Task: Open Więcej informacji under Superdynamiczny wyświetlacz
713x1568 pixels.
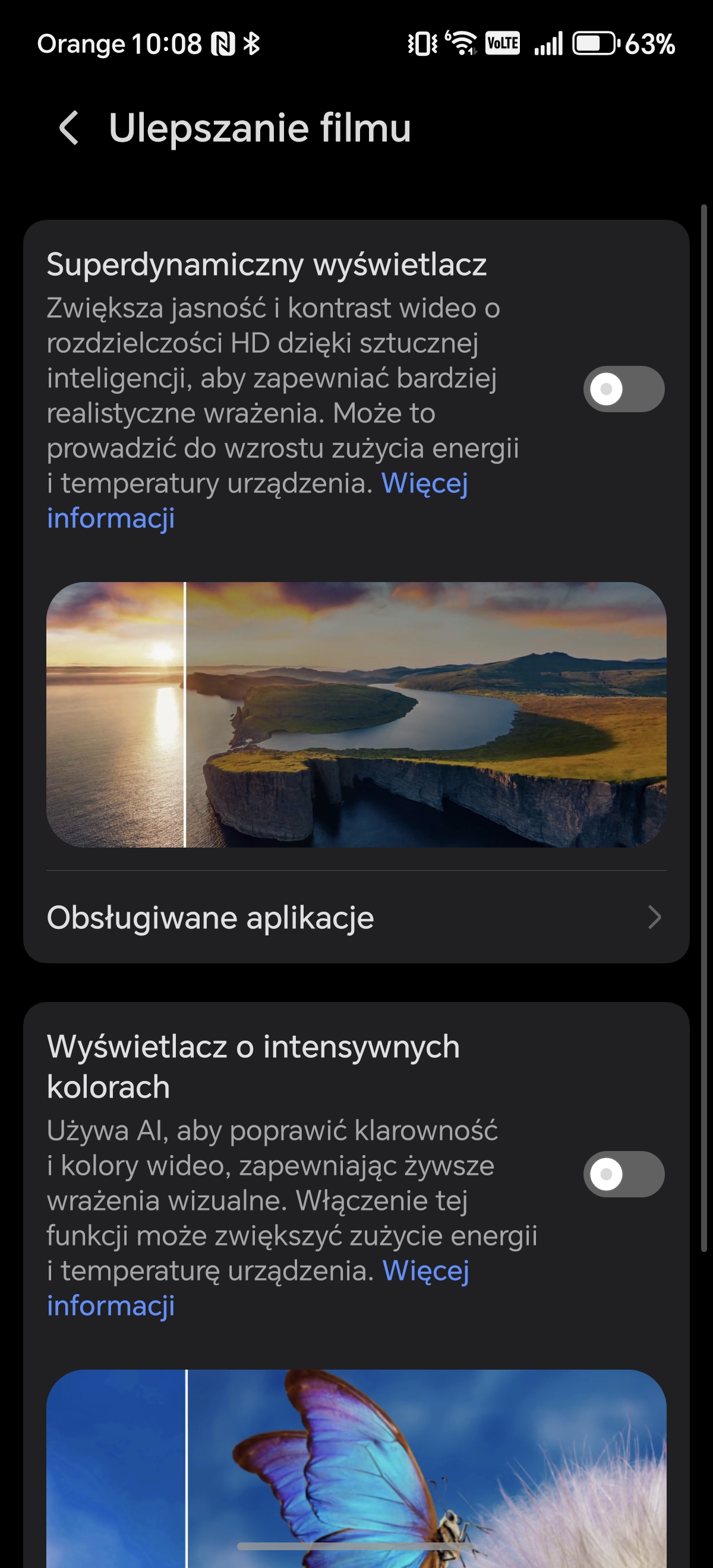Action: [424, 484]
